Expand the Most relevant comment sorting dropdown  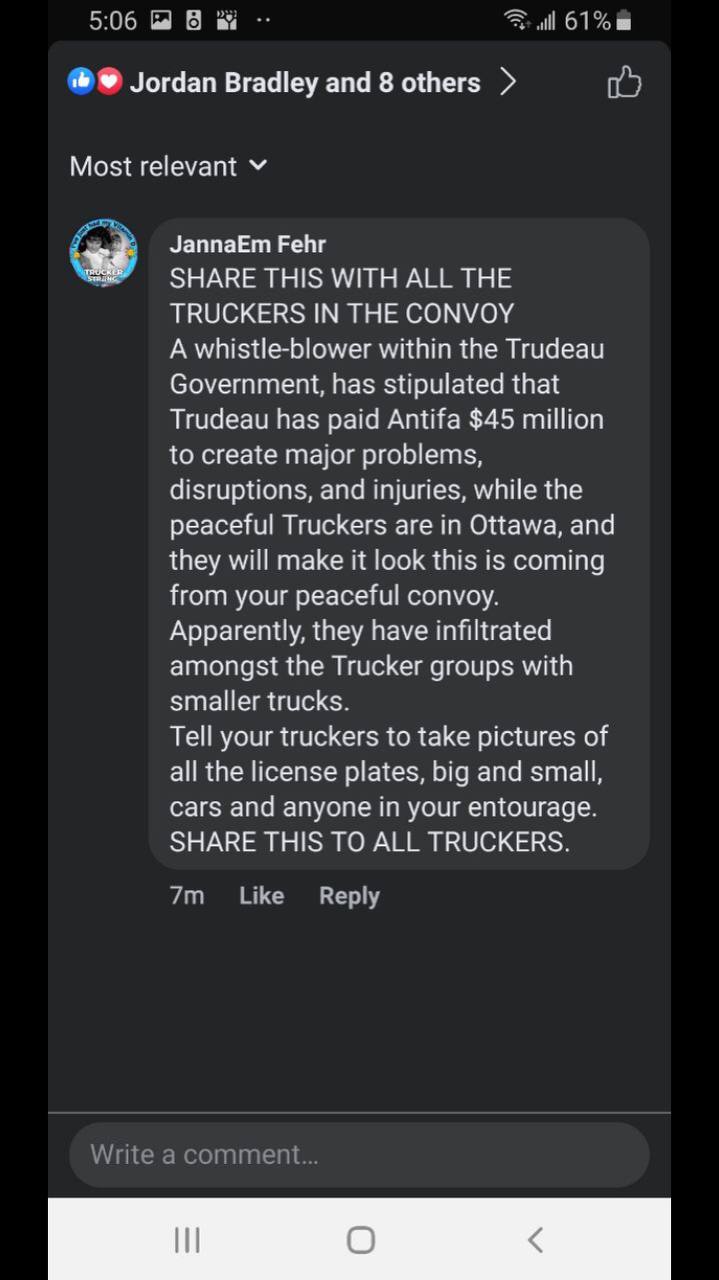tap(168, 166)
